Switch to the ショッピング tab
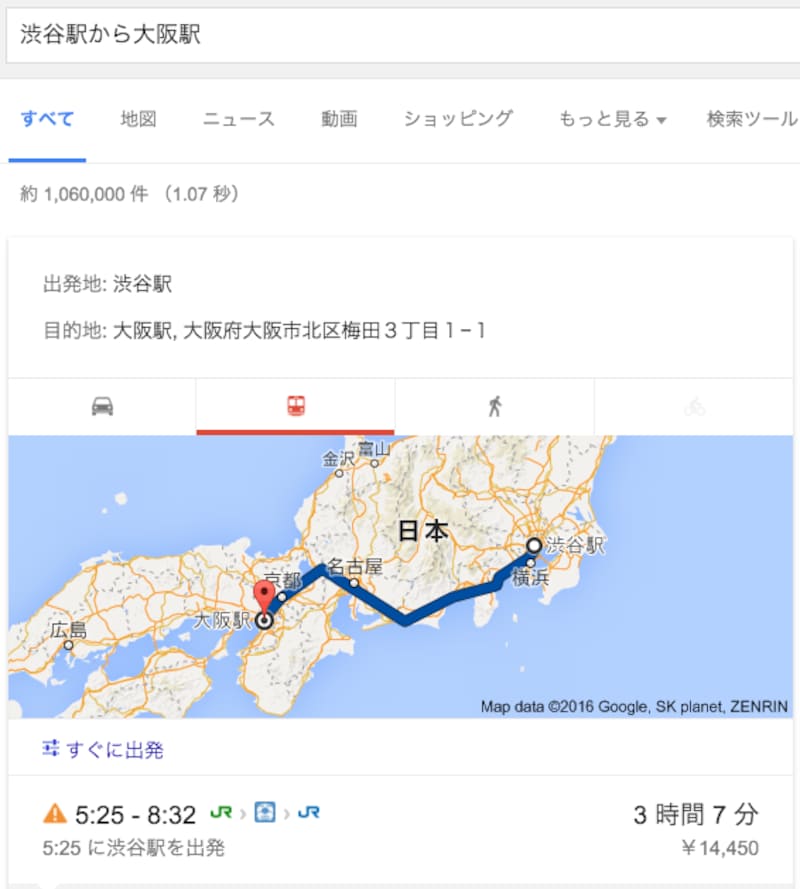The image size is (800, 889). coord(458,119)
